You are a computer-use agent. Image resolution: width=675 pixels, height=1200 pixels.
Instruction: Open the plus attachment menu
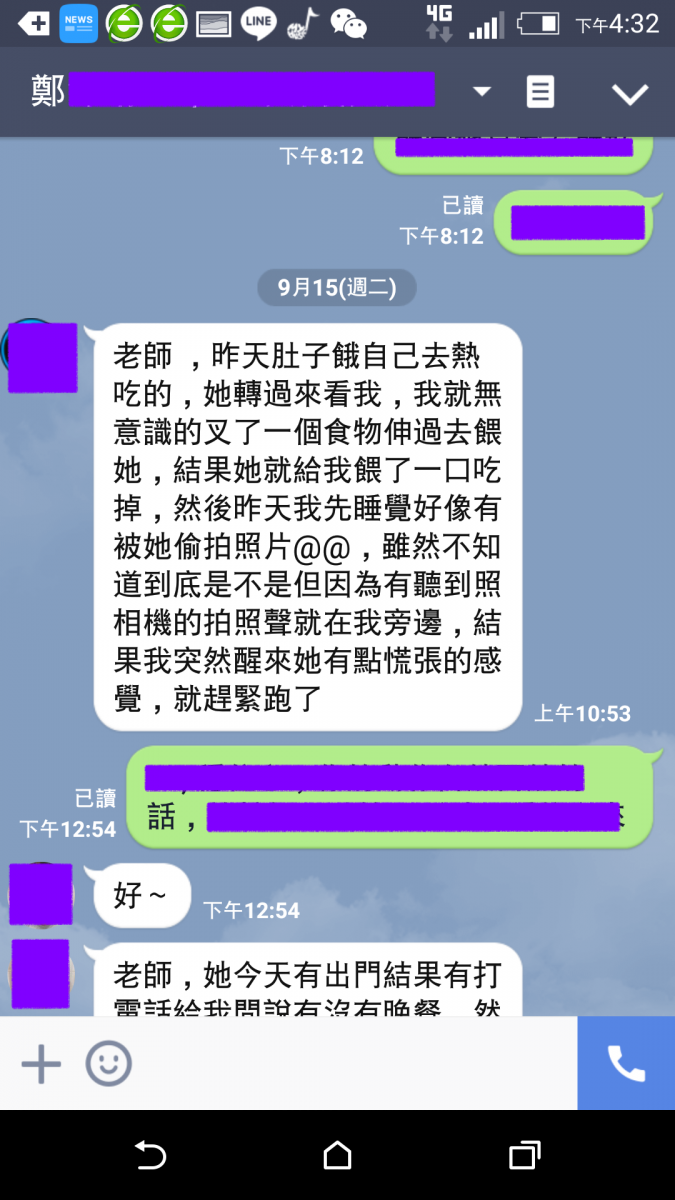pos(41,1064)
